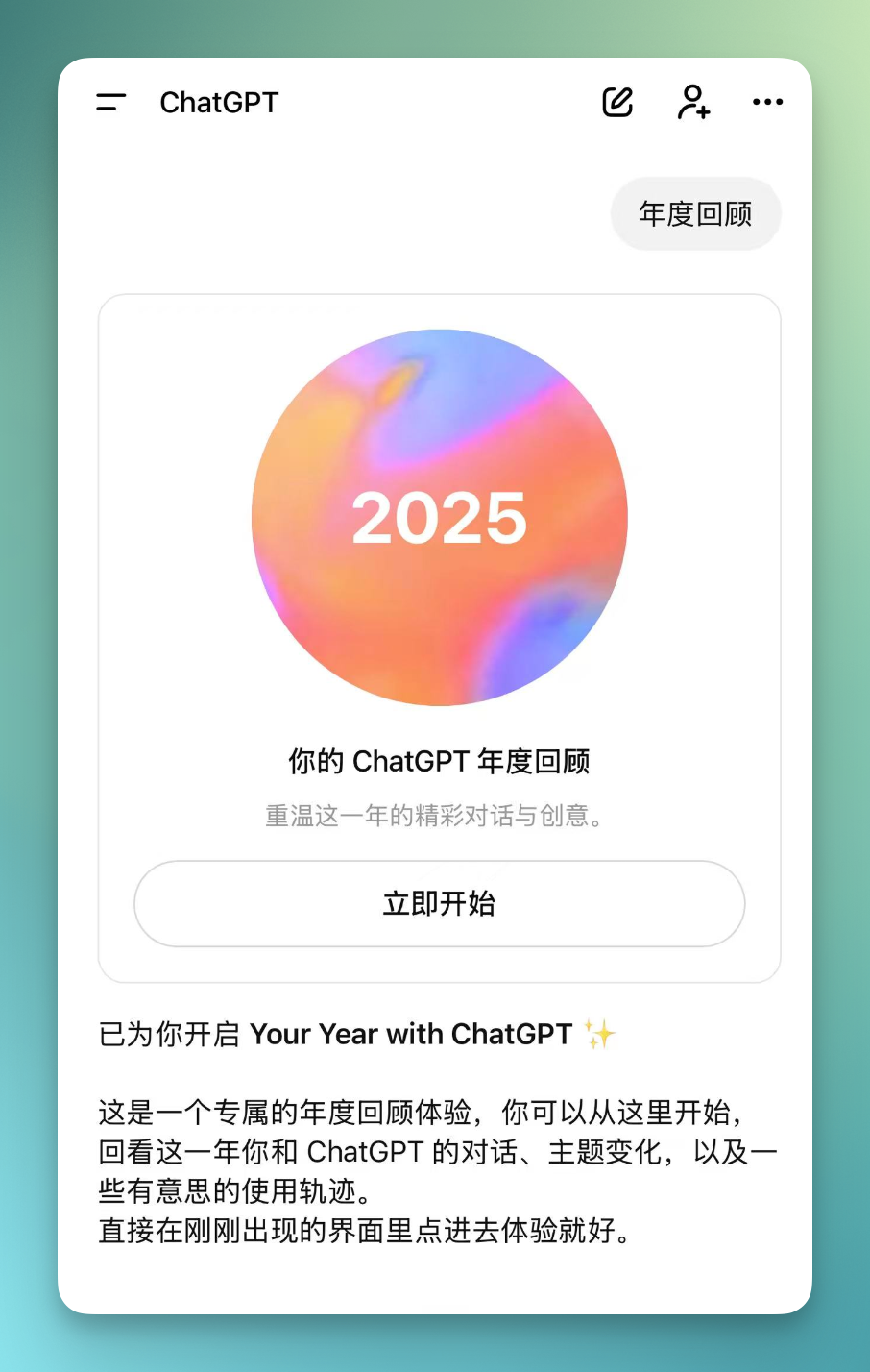The width and height of the screenshot is (870, 1372).
Task: Click the pencil-in-square new conversation icon
Action: pyautogui.click(x=618, y=103)
